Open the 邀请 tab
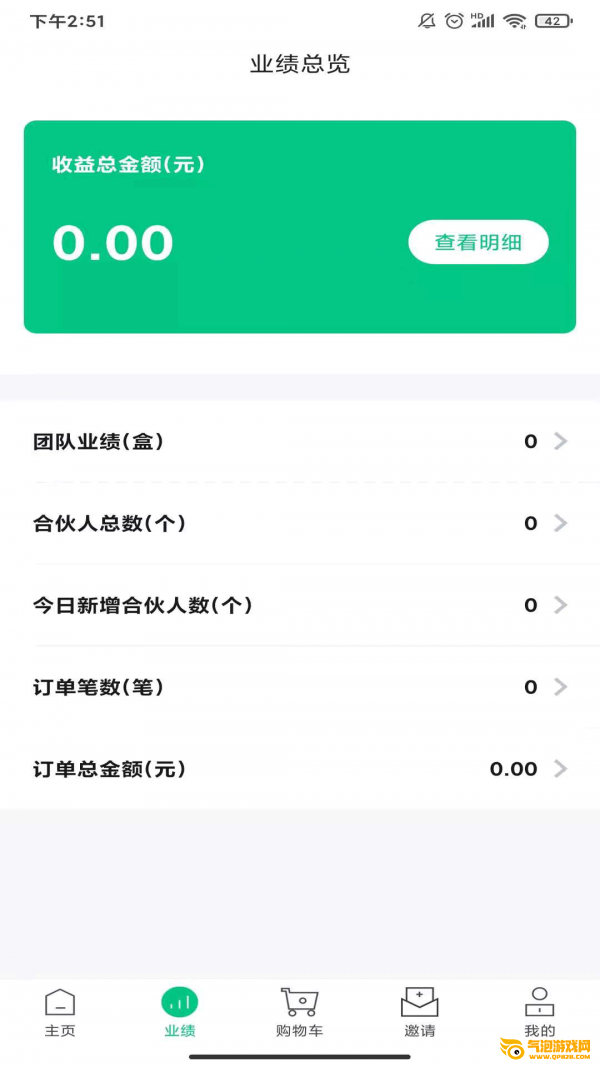600x1067 pixels. coord(420,1012)
